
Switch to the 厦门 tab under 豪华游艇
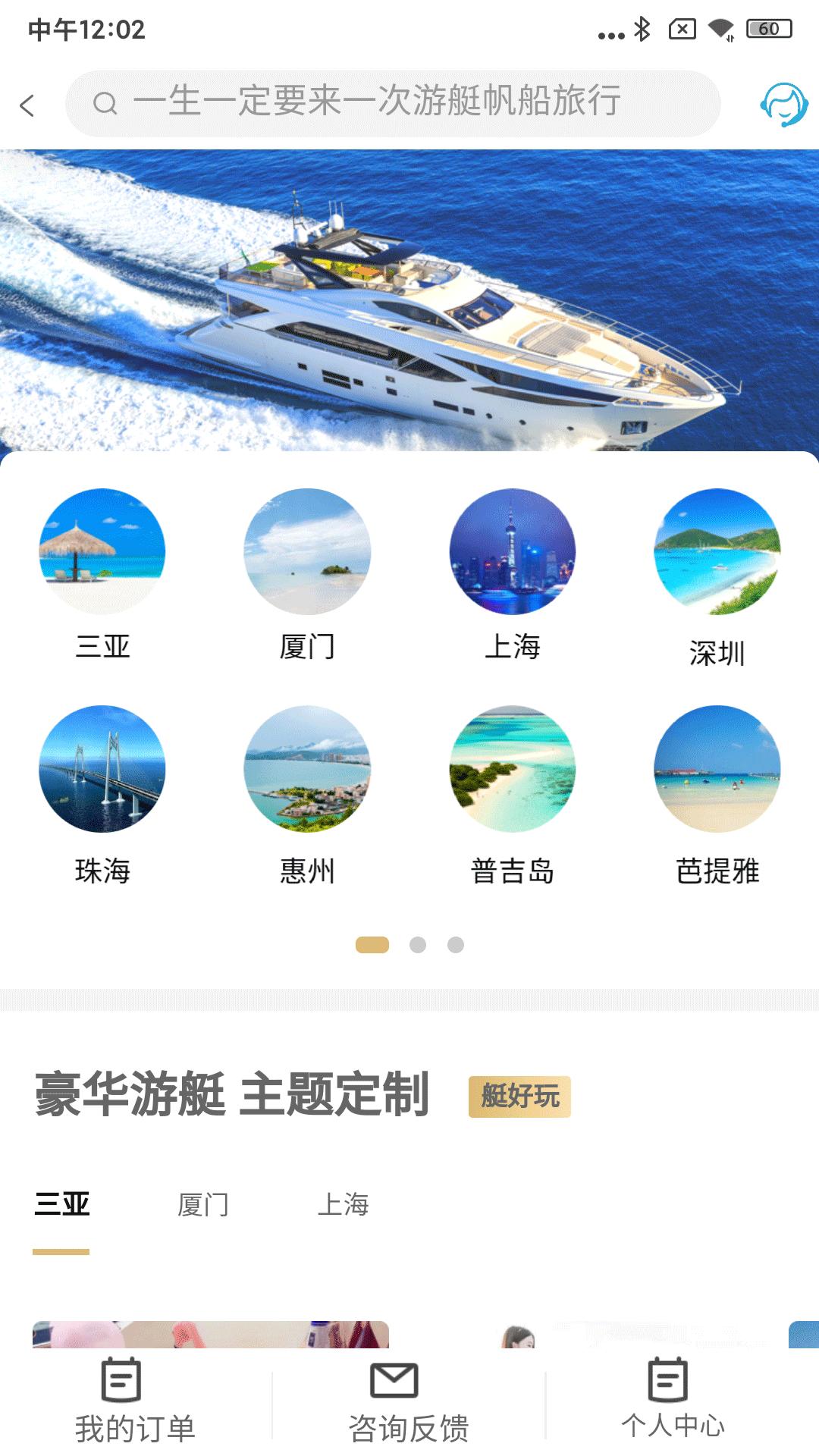pos(203,1206)
